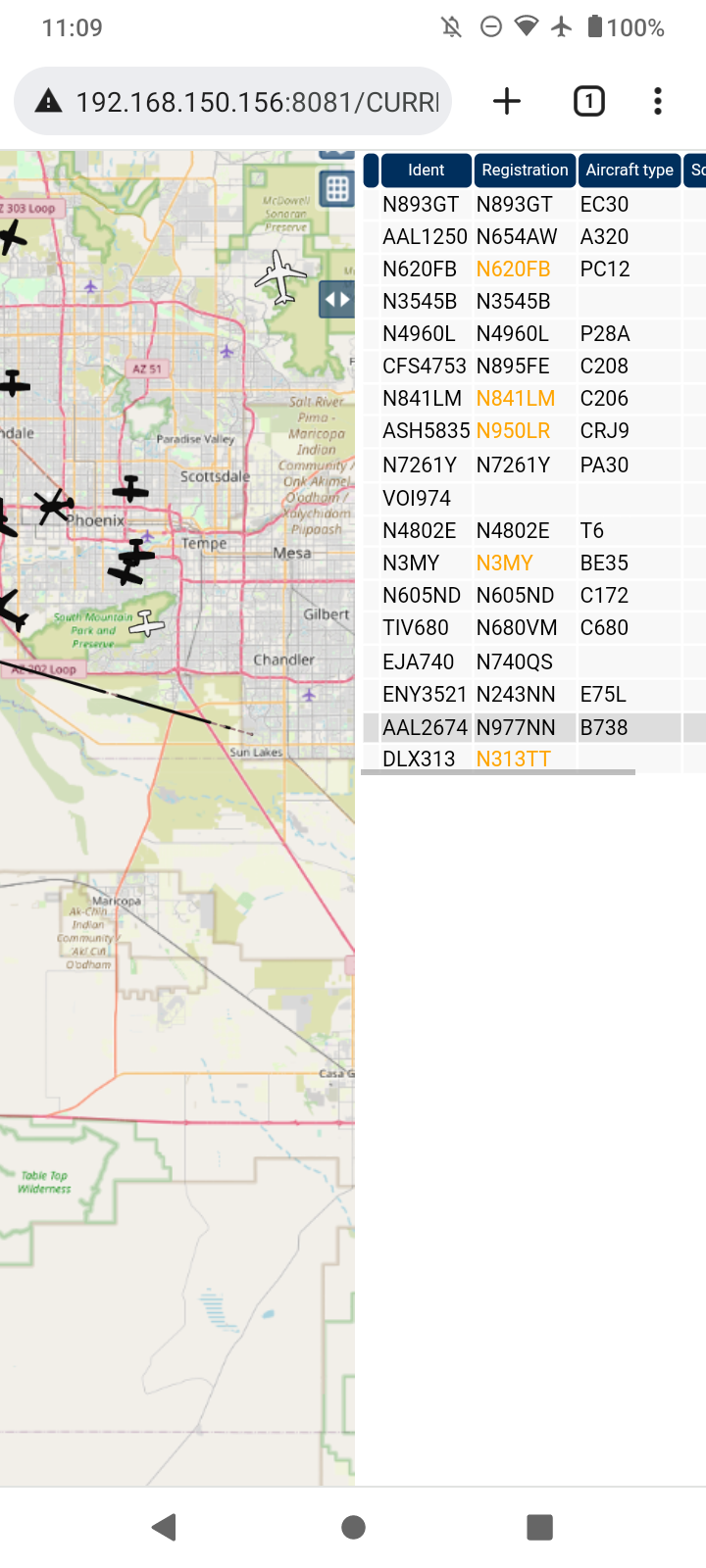Open the browser overflow menu
This screenshot has width=706, height=1568.
(x=658, y=101)
